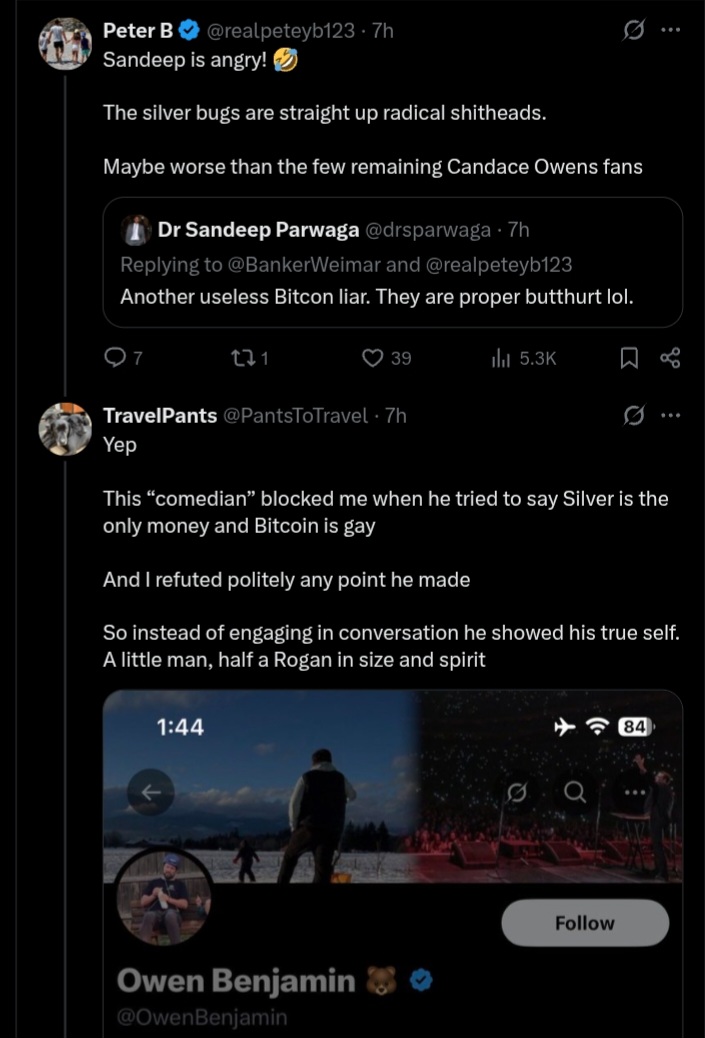Share Peter B's post
The width and height of the screenshot is (705, 1038).
670,357
